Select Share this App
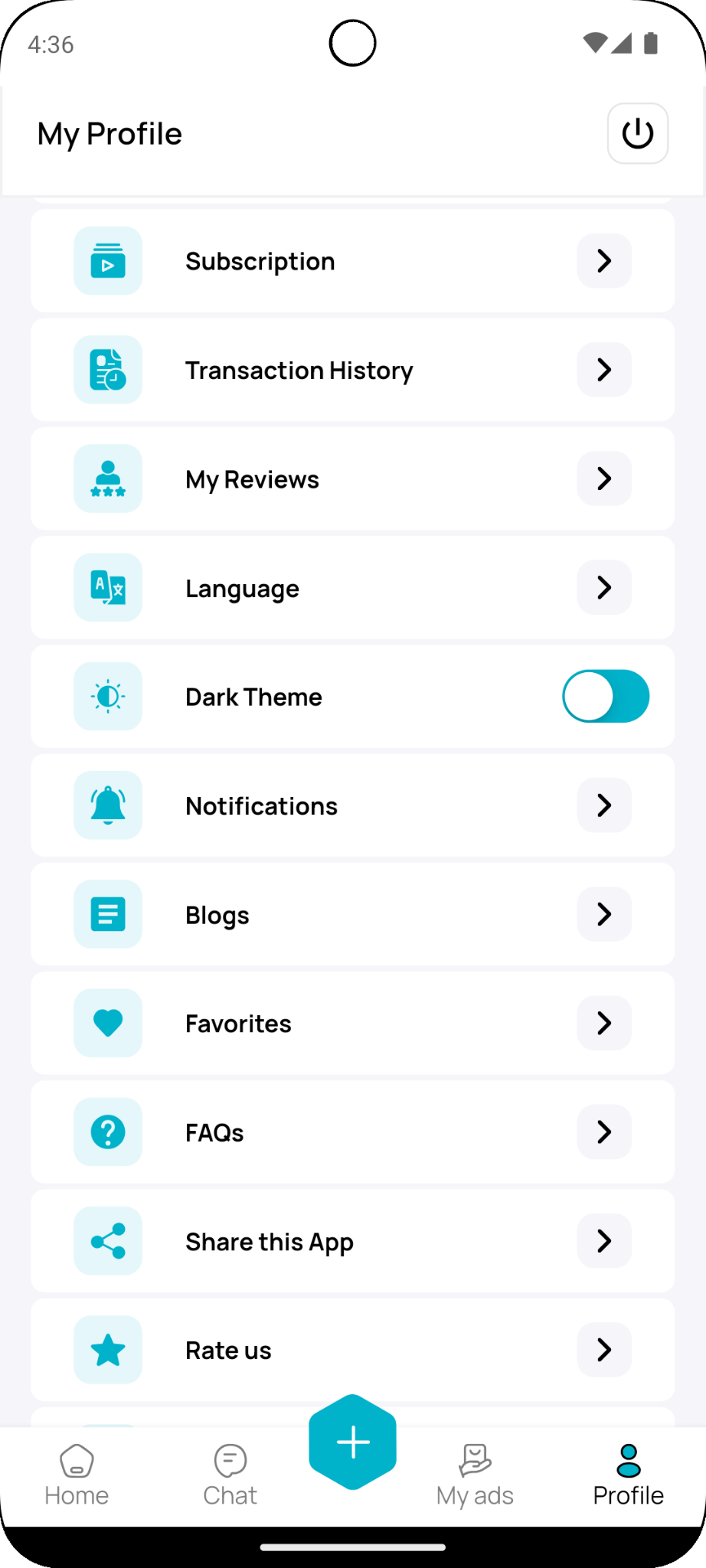Image resolution: width=706 pixels, height=1568 pixels. click(x=352, y=1241)
